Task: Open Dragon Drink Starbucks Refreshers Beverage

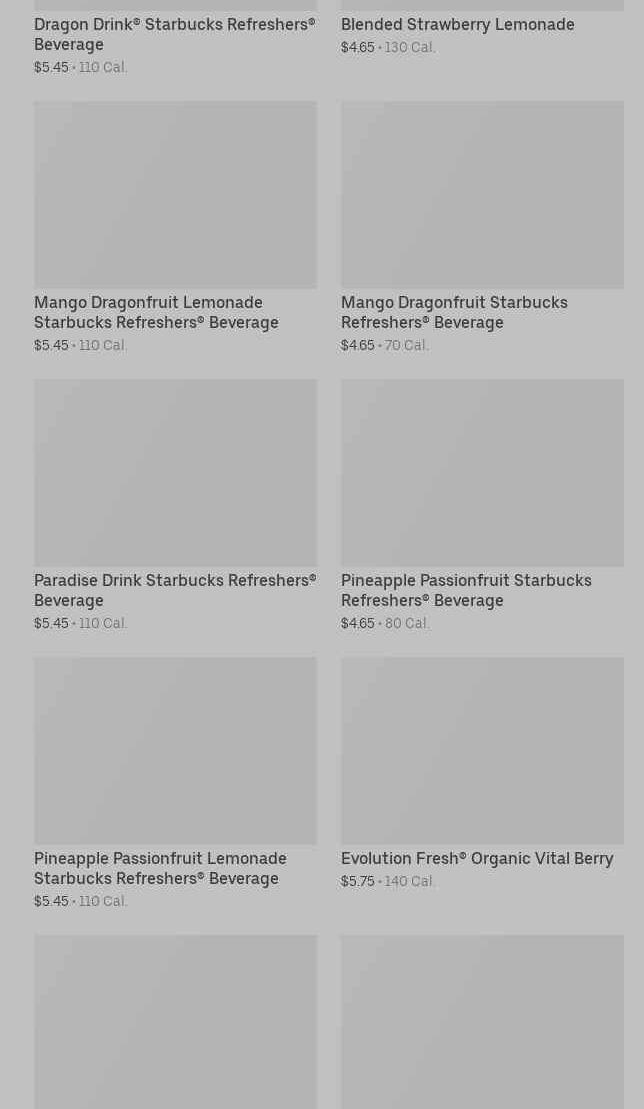Action: point(174,34)
